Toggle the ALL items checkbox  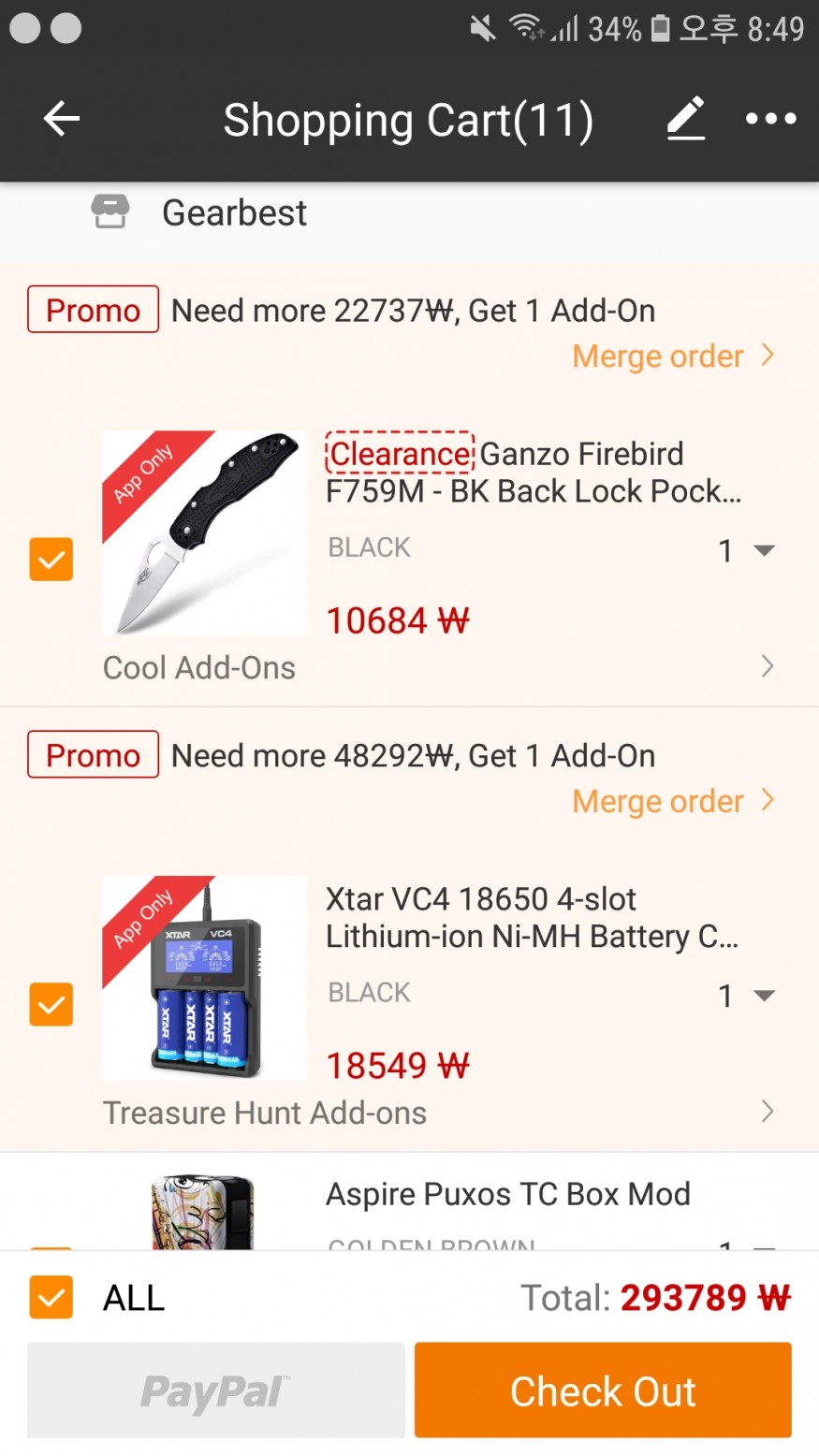click(51, 1298)
